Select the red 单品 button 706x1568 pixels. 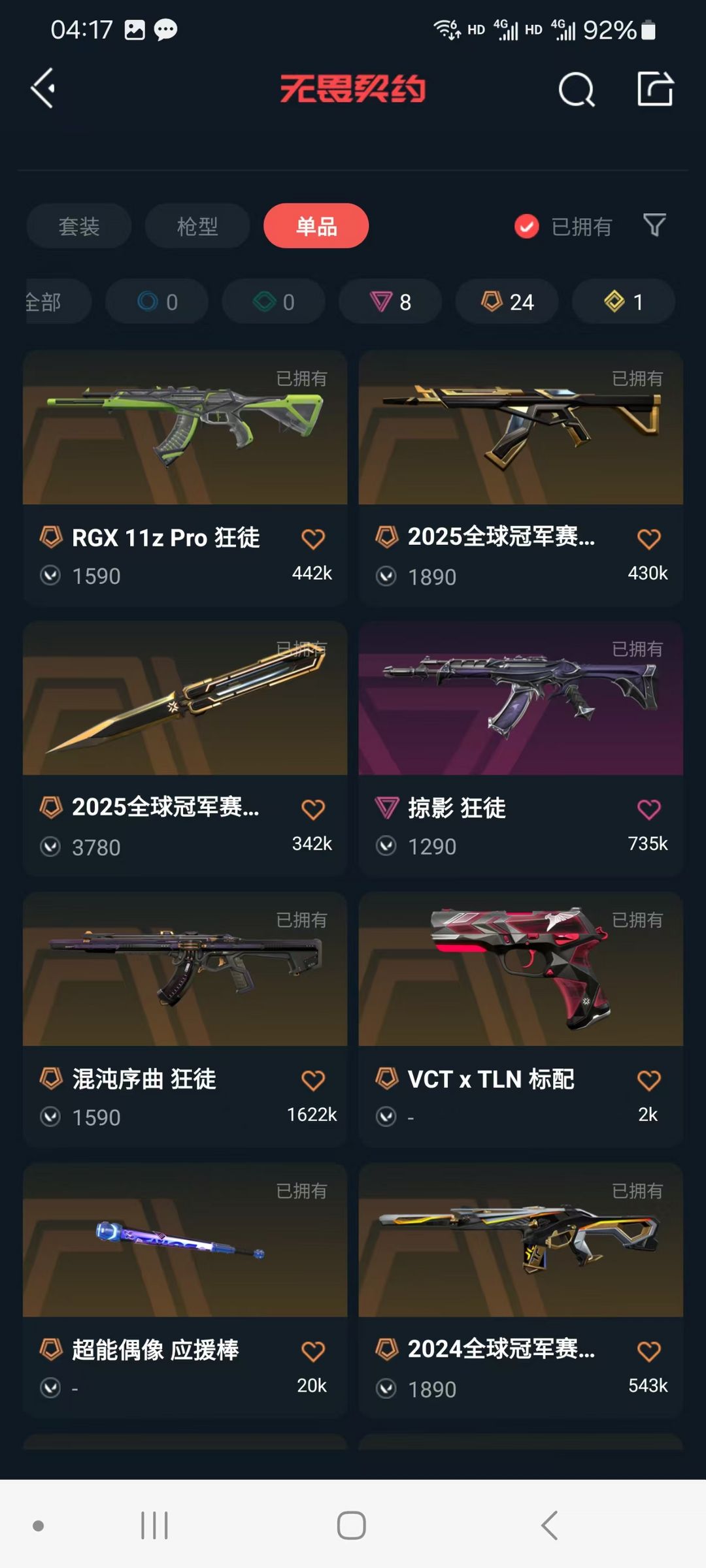coord(316,226)
